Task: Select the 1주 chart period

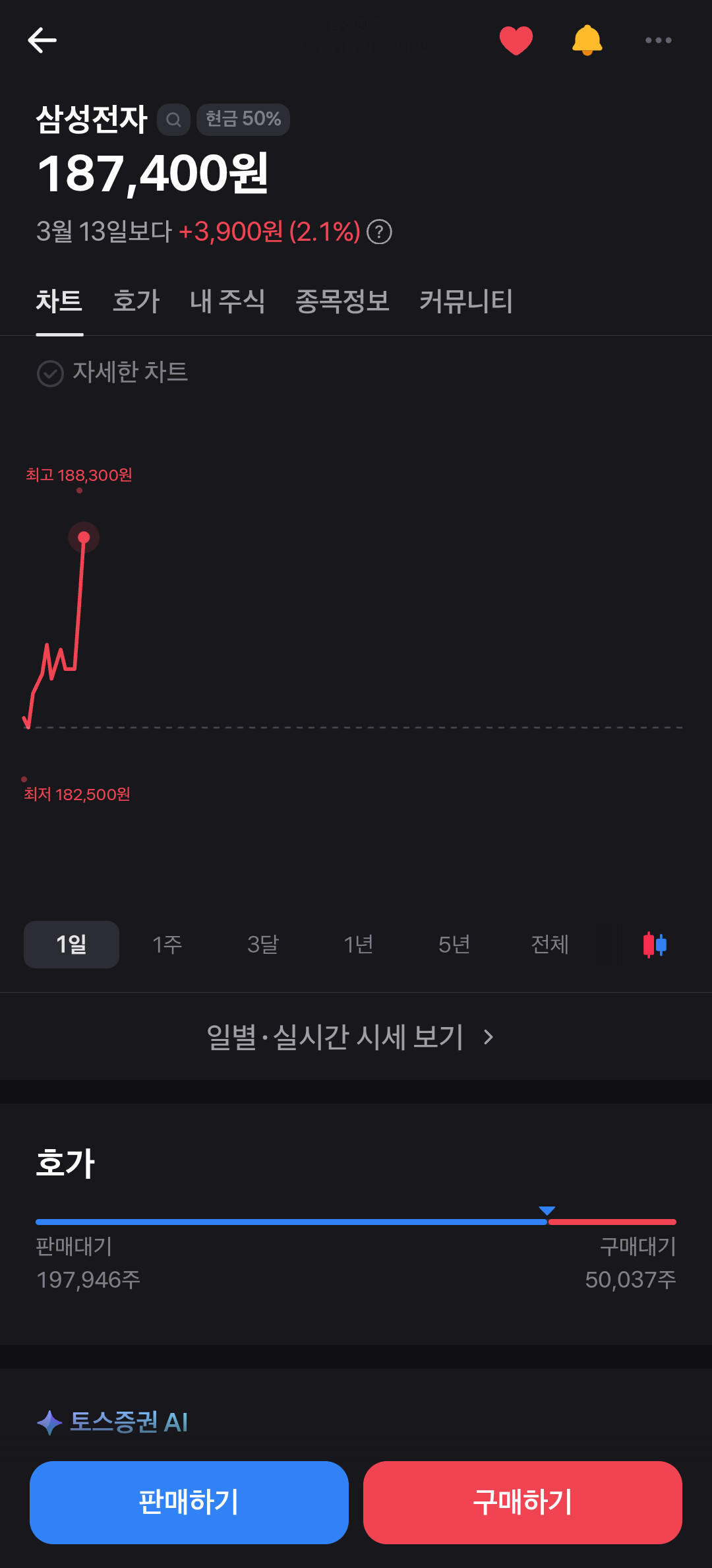Action: [x=167, y=945]
